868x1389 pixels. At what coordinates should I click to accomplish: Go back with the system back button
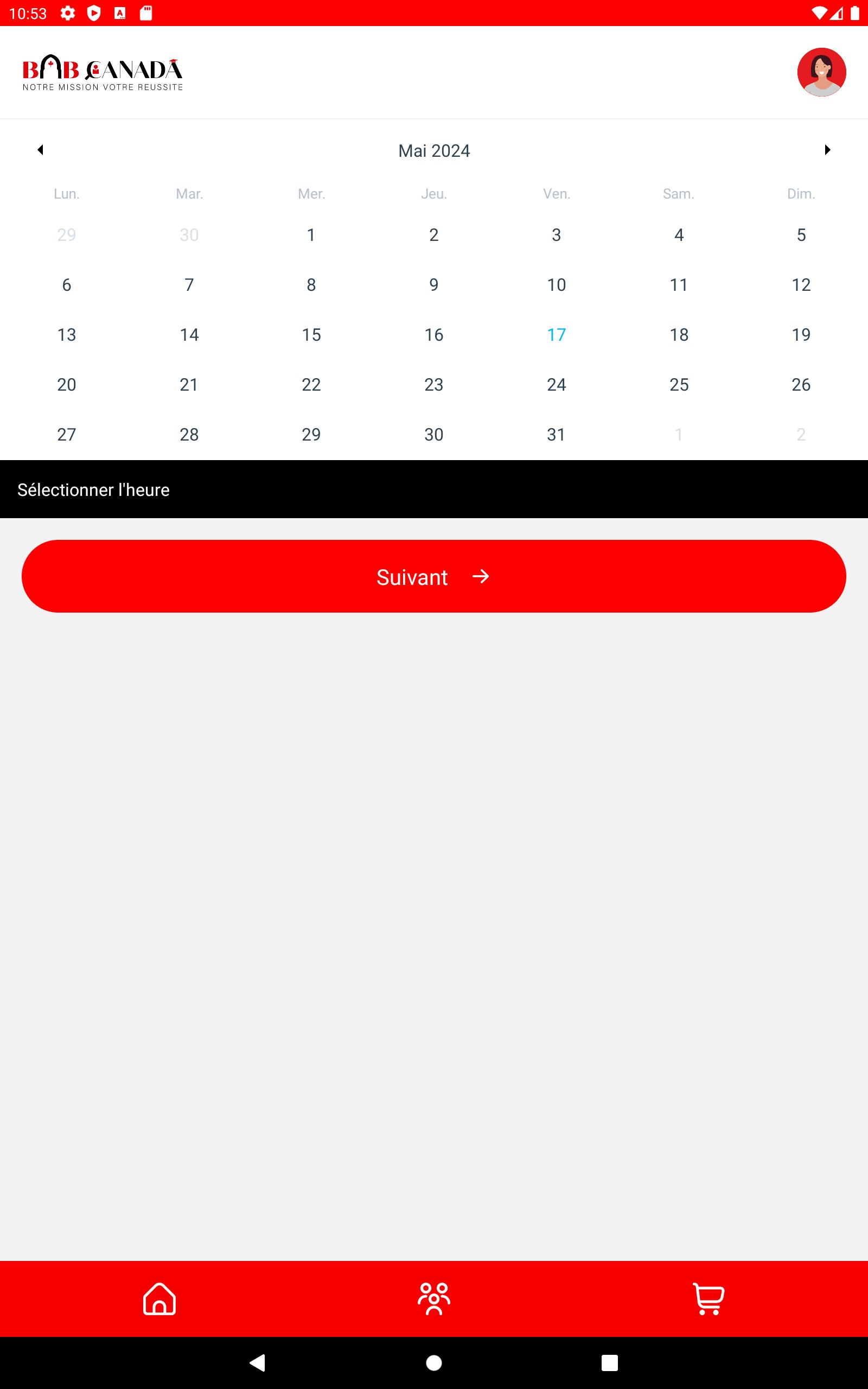click(258, 1362)
